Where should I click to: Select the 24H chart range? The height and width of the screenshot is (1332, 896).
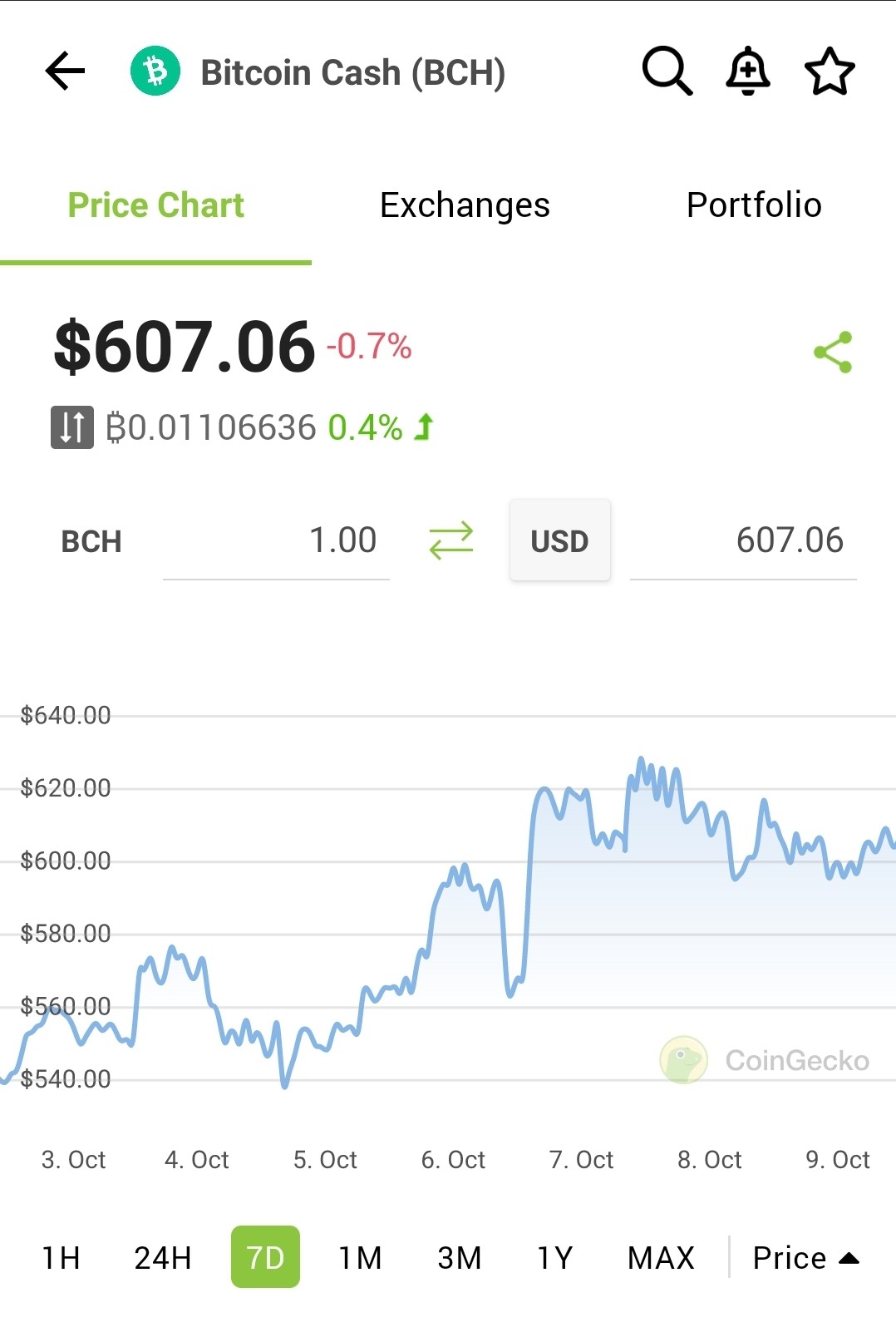coord(163,1258)
